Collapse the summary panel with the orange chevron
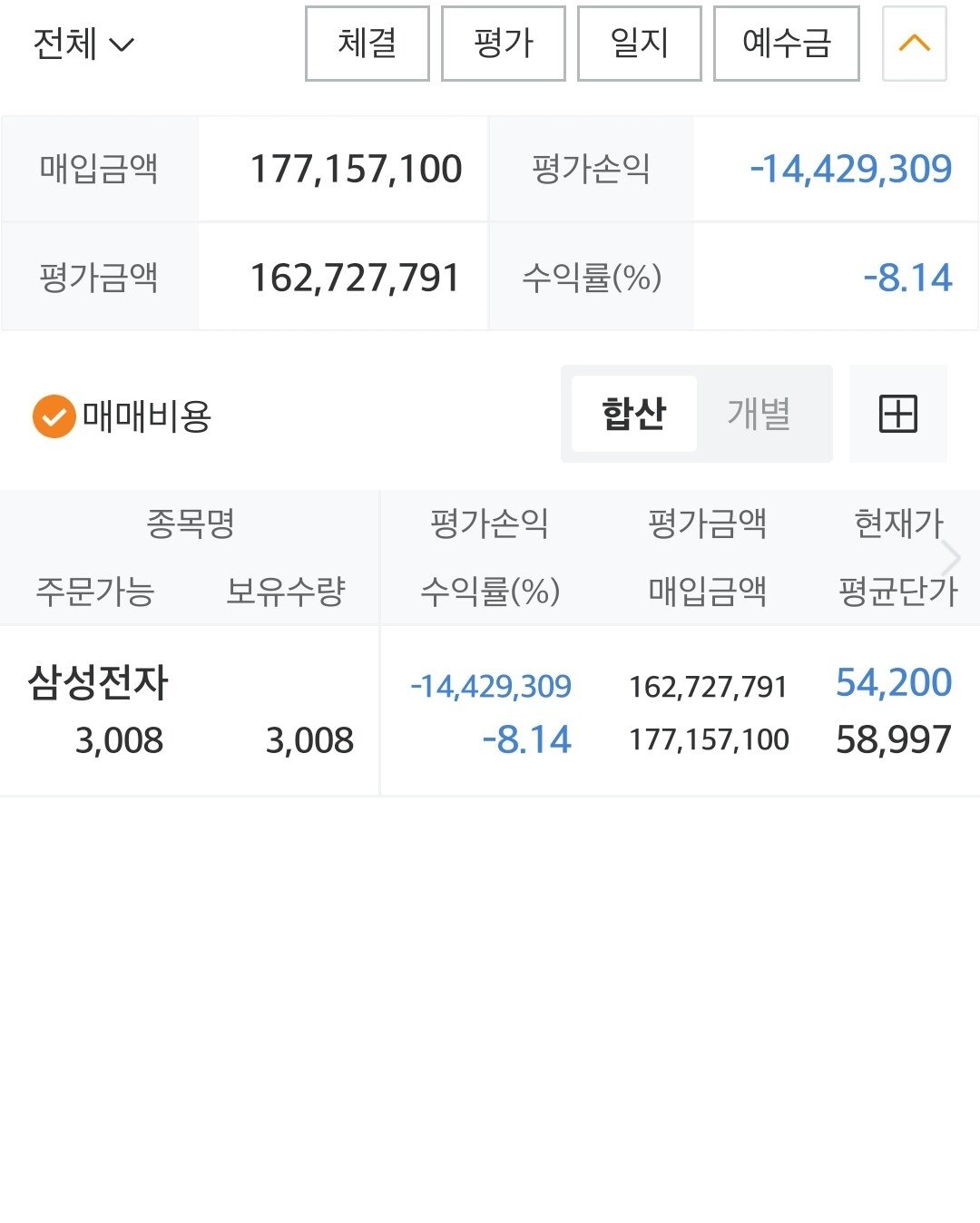980x1223 pixels. pyautogui.click(x=914, y=44)
